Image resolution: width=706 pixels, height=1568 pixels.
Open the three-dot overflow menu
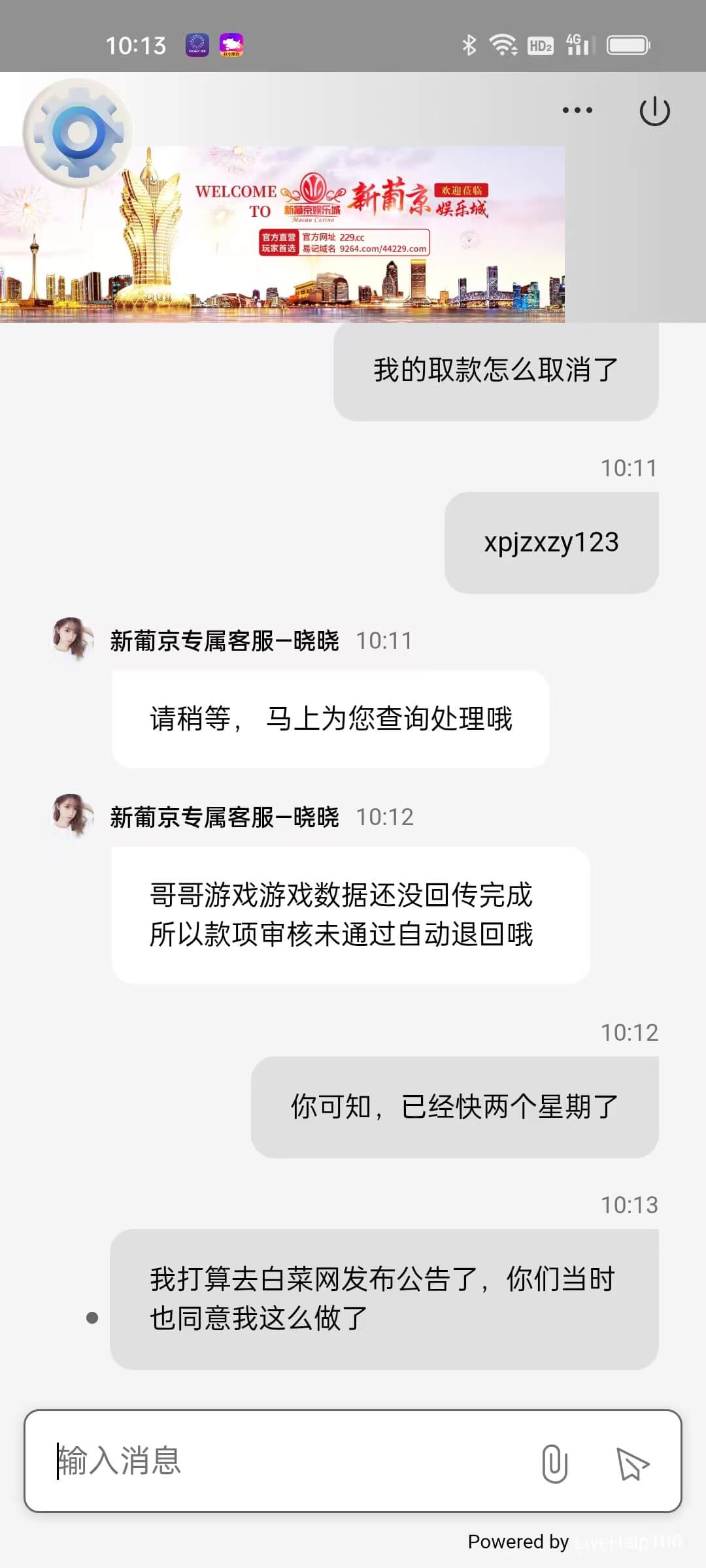[x=577, y=110]
